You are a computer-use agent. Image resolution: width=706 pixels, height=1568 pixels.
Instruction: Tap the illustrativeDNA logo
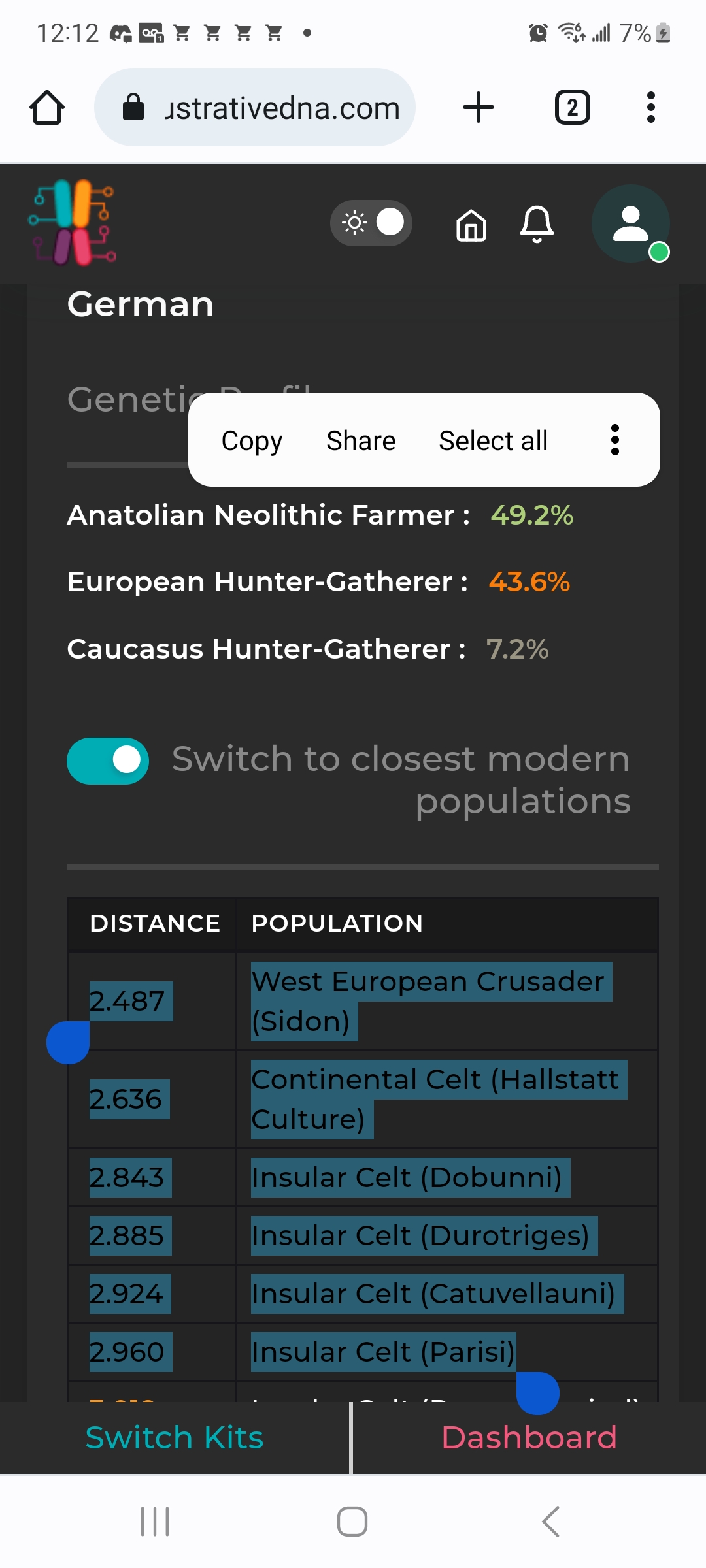(x=73, y=222)
